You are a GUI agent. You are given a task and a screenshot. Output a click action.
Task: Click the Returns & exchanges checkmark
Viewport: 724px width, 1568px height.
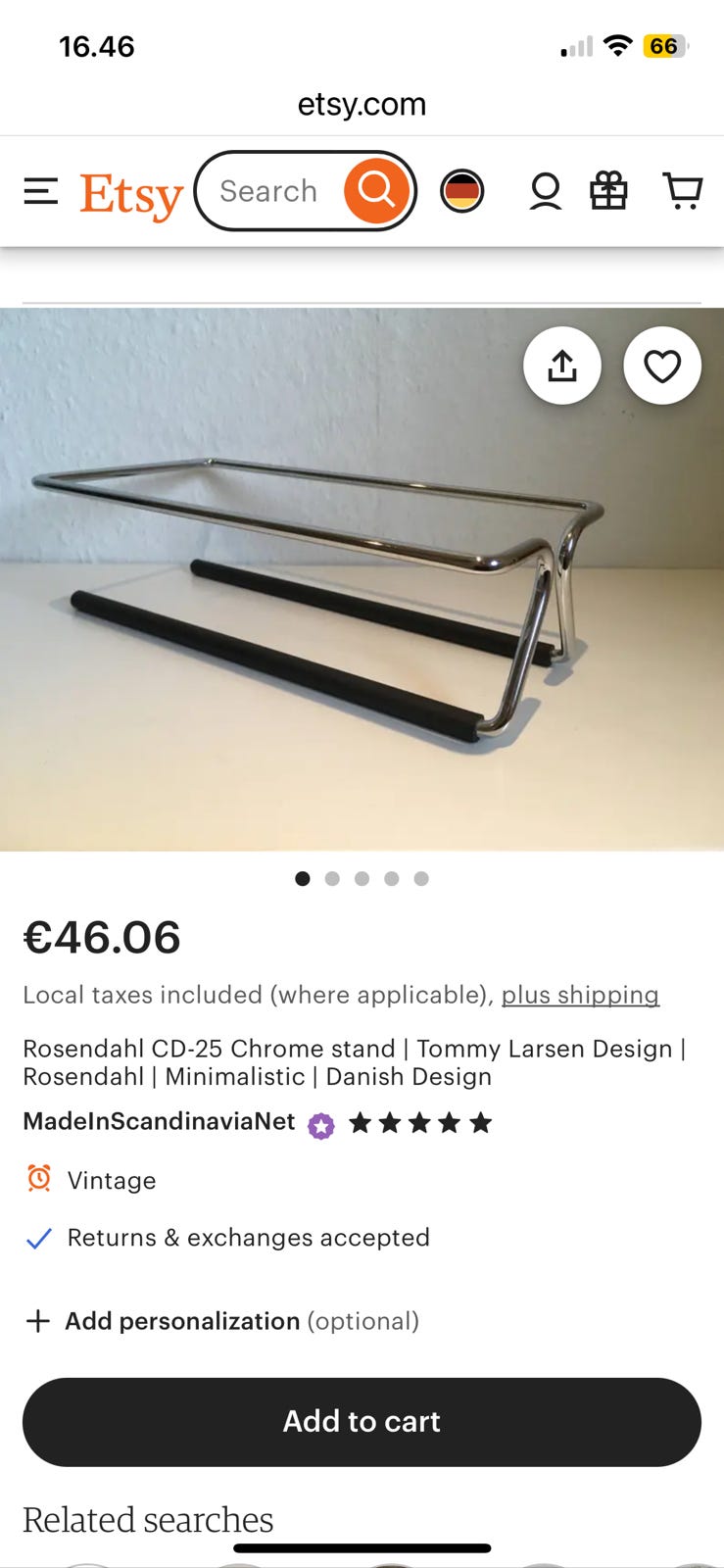tap(37, 1238)
